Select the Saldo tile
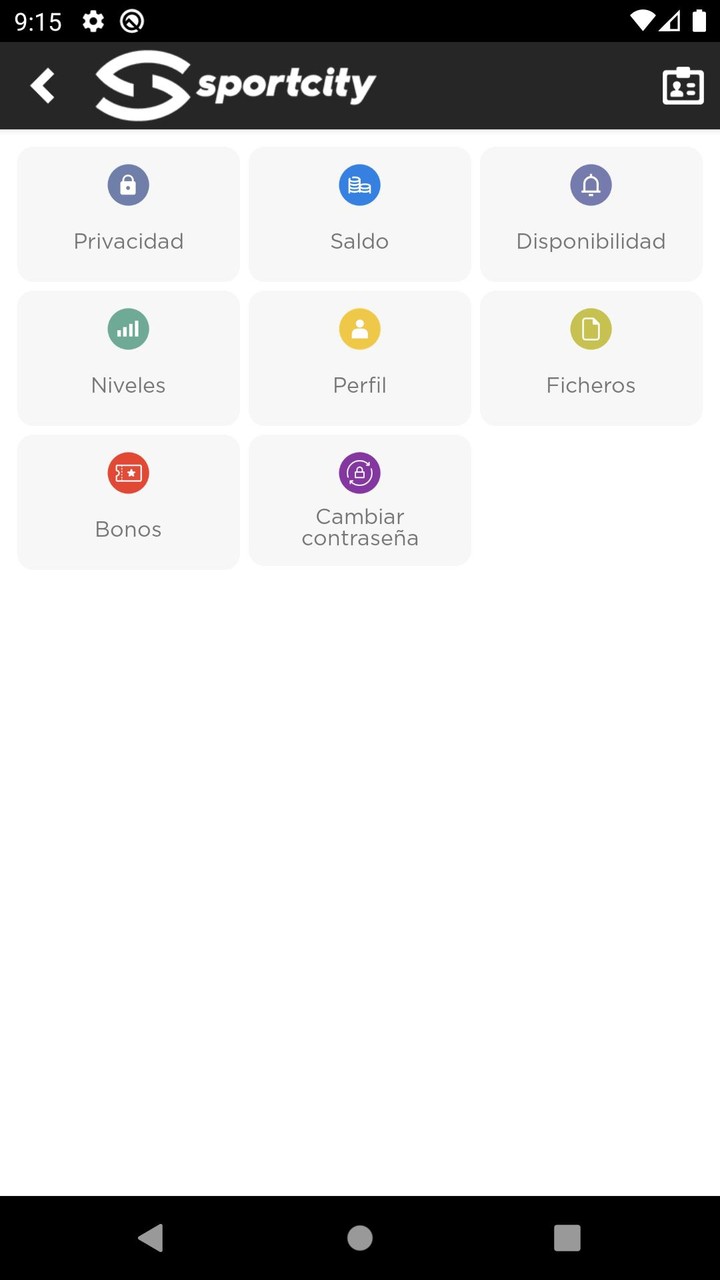 click(360, 214)
